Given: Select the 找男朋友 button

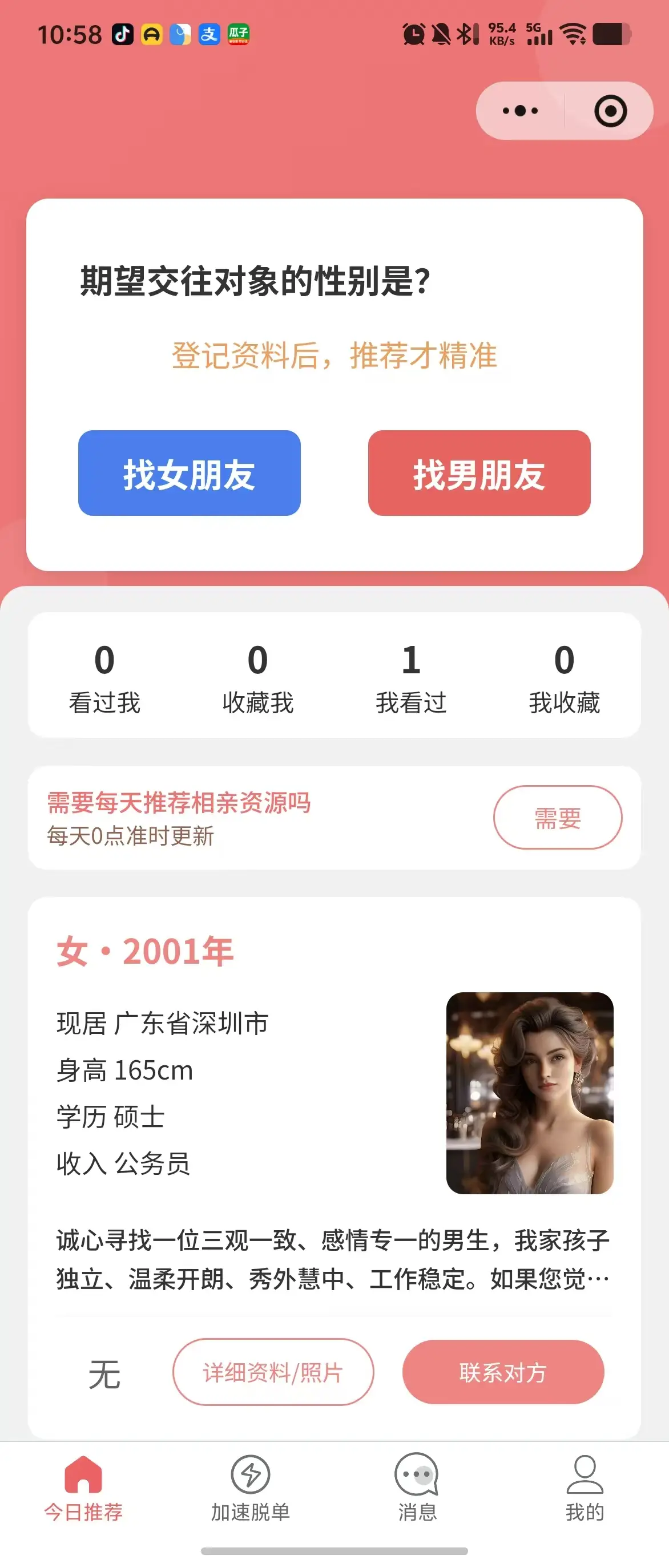Looking at the screenshot, I should (479, 473).
